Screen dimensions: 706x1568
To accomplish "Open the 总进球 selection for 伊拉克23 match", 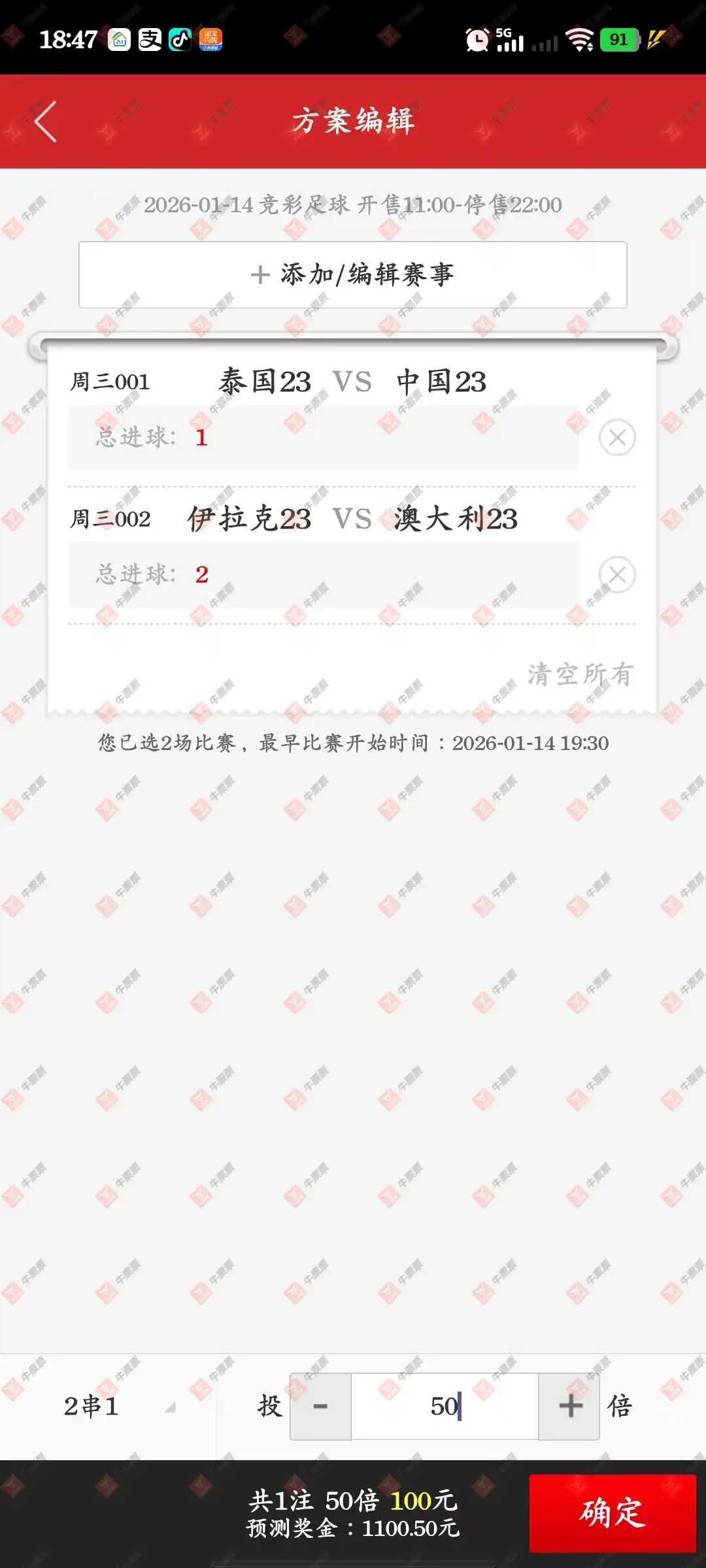I will [x=323, y=575].
